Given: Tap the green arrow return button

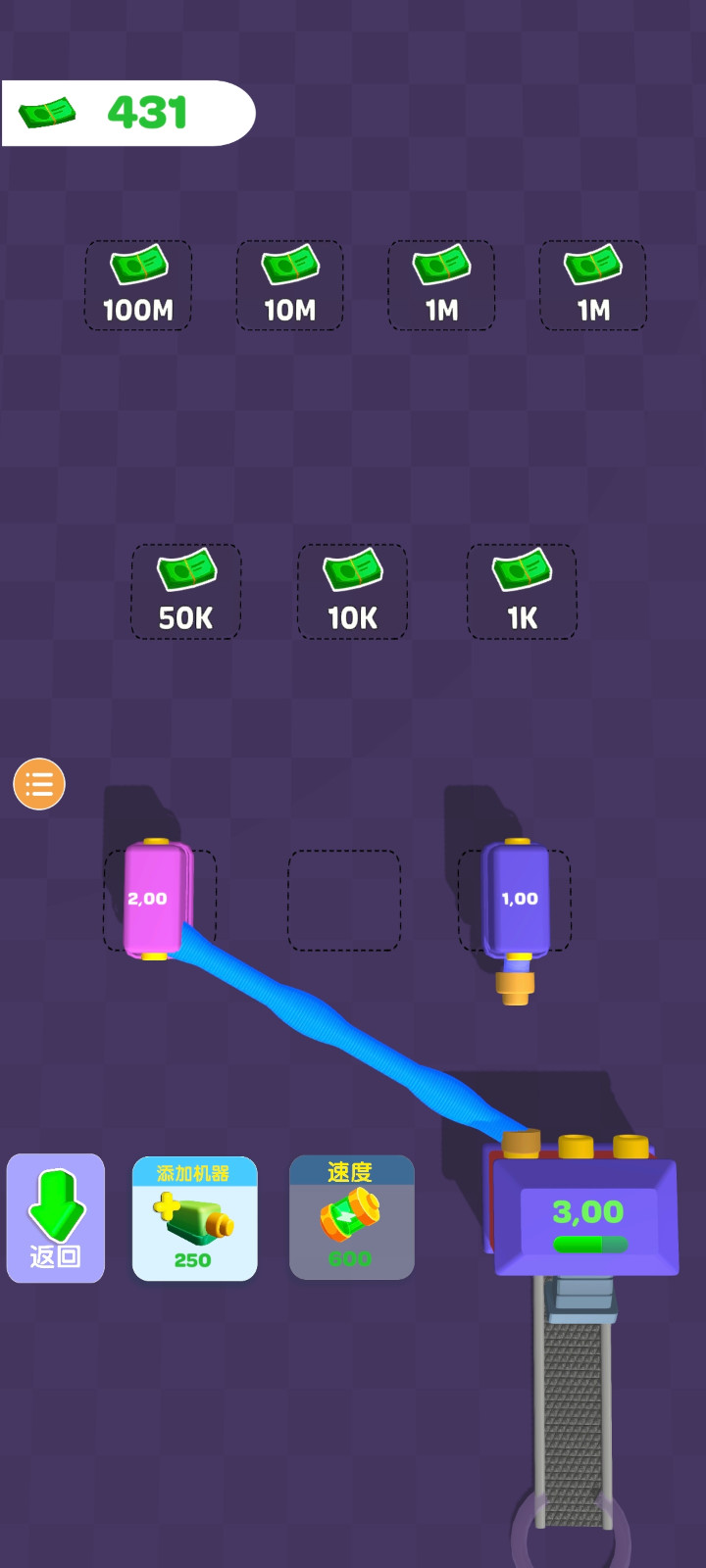Looking at the screenshot, I should (x=56, y=1218).
